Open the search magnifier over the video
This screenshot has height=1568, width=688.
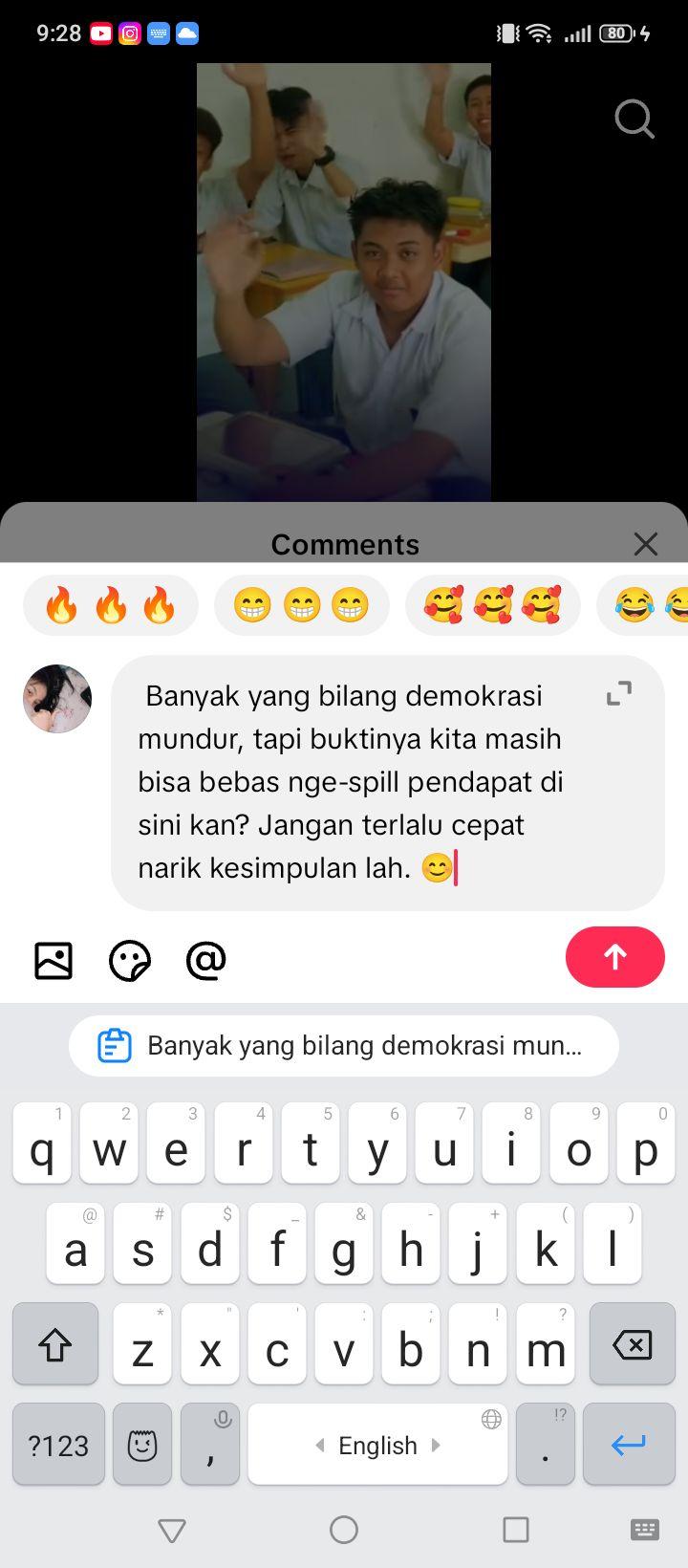point(634,120)
